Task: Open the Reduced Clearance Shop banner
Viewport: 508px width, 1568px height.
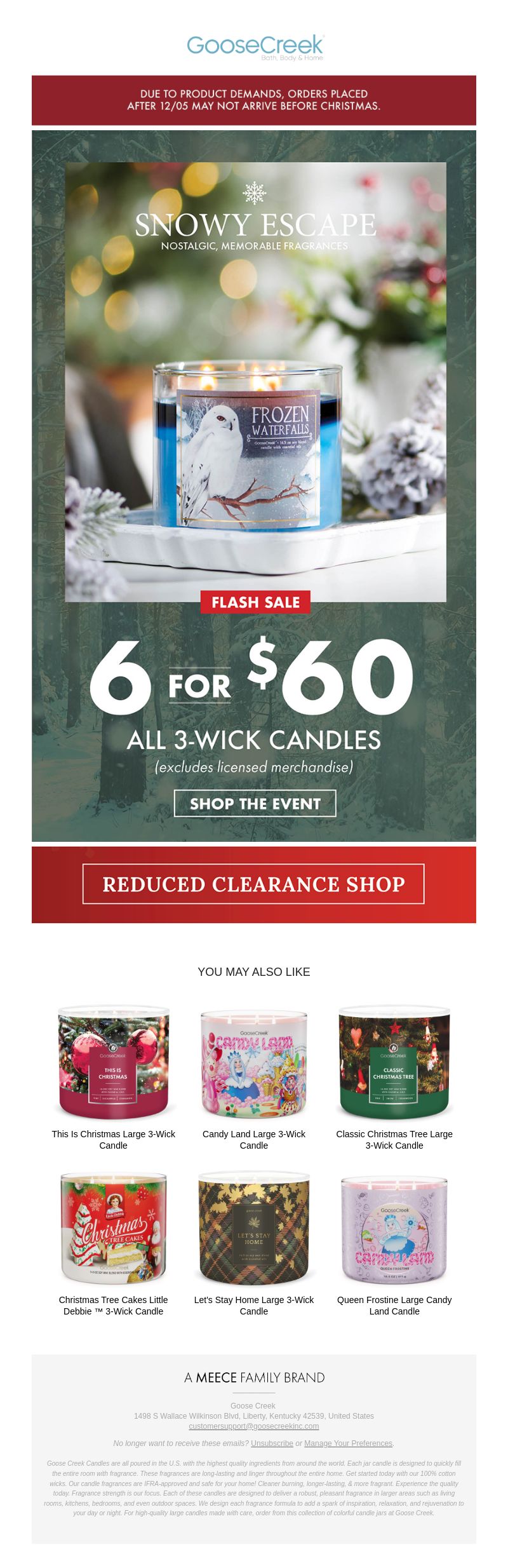Action: point(253,884)
